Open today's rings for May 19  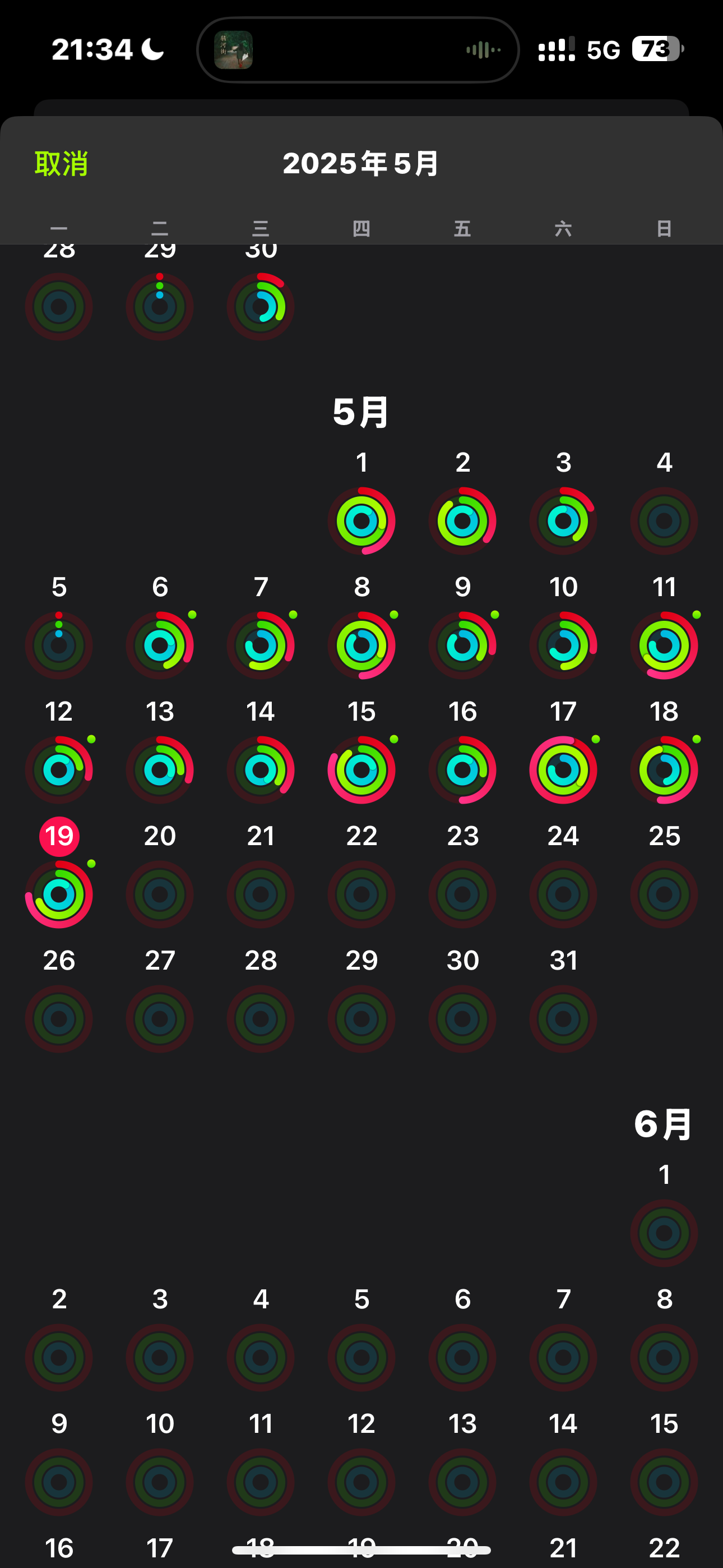(x=59, y=894)
